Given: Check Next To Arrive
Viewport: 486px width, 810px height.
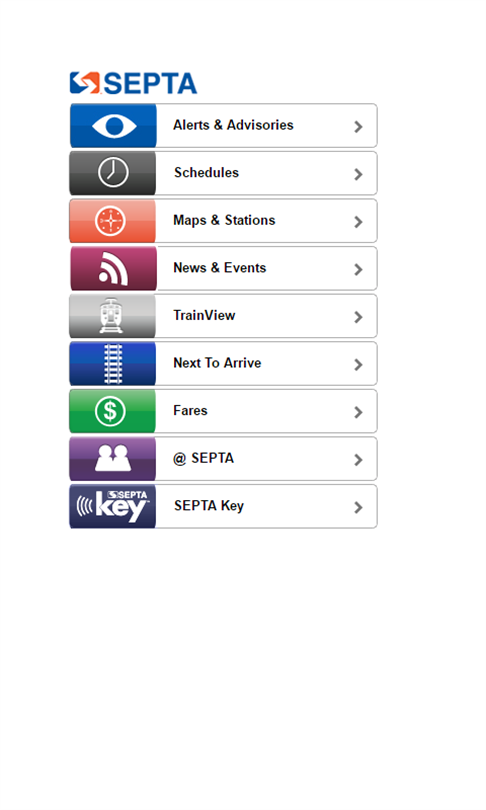Looking at the screenshot, I should pyautogui.click(x=223, y=363).
